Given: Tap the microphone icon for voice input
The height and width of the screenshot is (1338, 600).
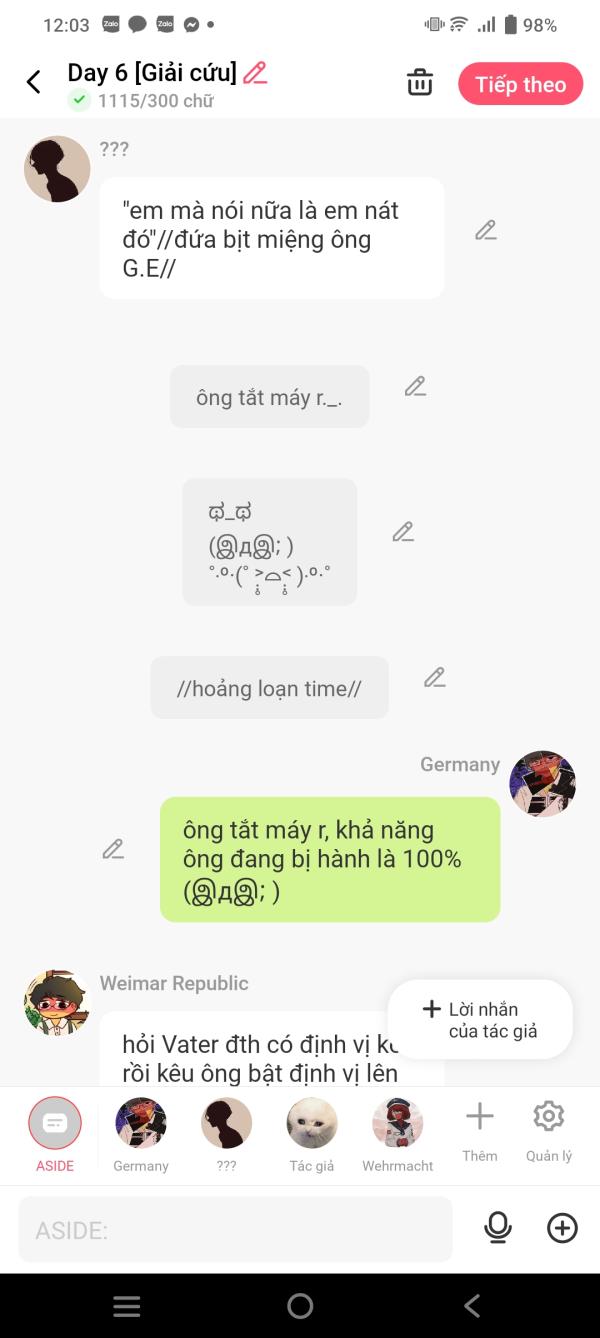Looking at the screenshot, I should tap(497, 1228).
